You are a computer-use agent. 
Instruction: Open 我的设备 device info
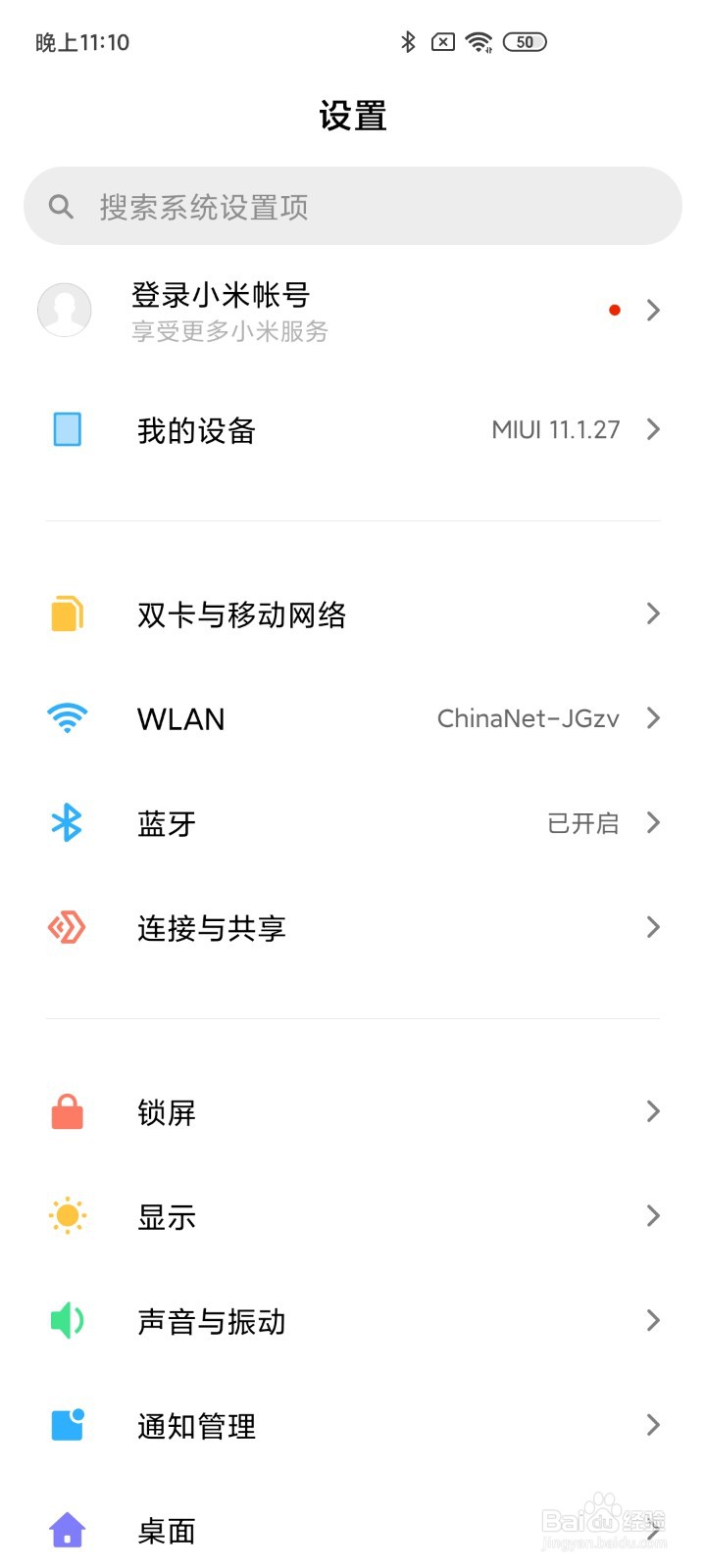click(x=353, y=429)
